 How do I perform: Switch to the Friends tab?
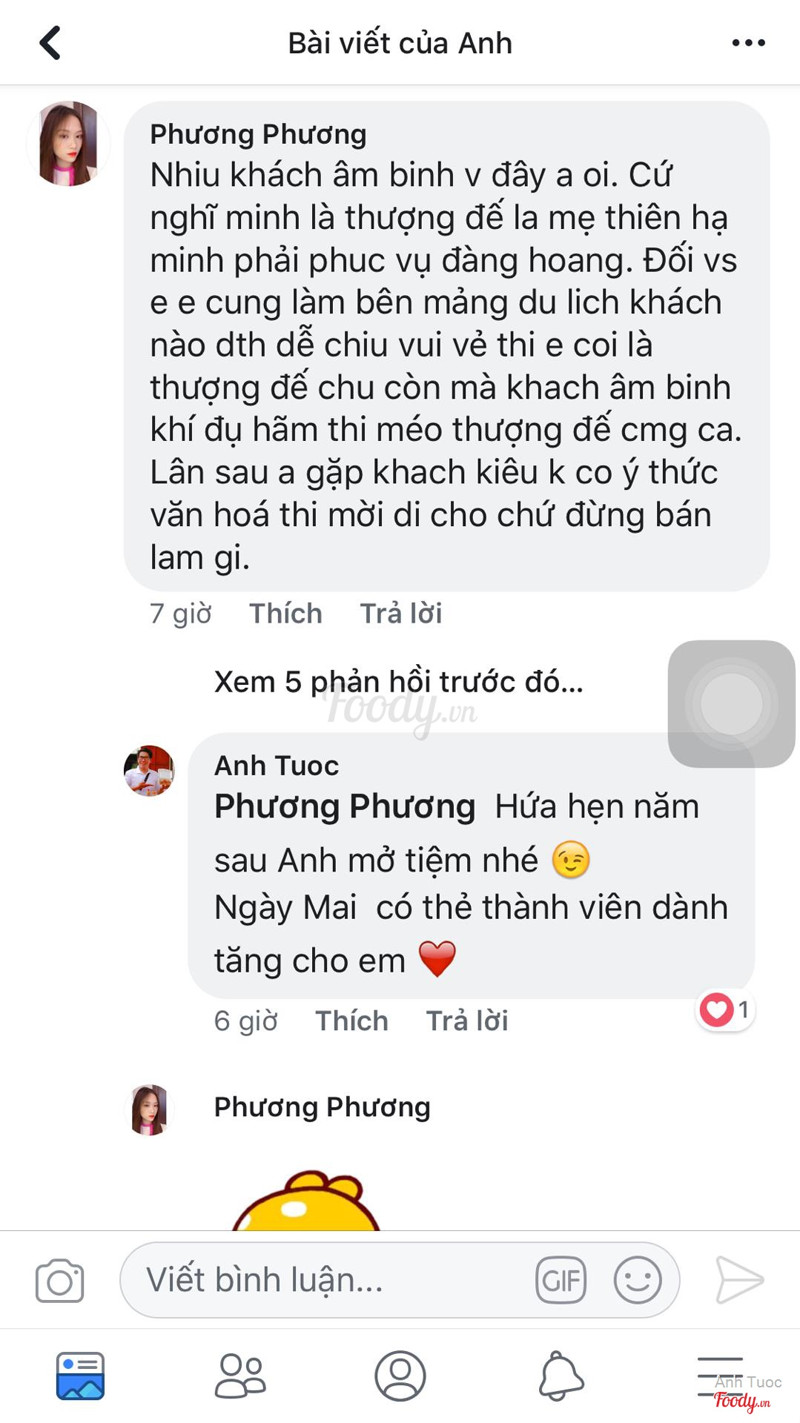pos(240,1376)
